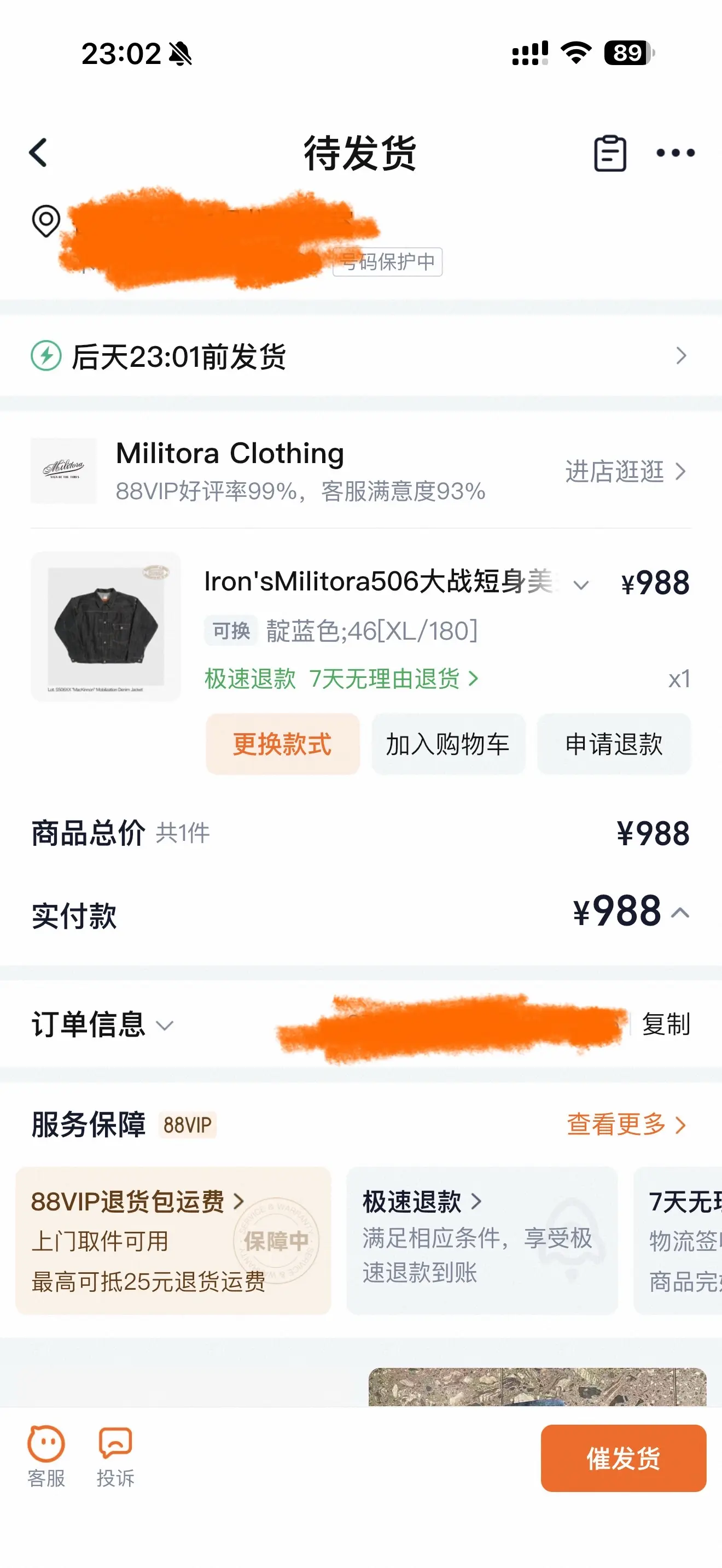Tap the location pin icon beside the address
This screenshot has height=1568, width=722.
click(45, 221)
